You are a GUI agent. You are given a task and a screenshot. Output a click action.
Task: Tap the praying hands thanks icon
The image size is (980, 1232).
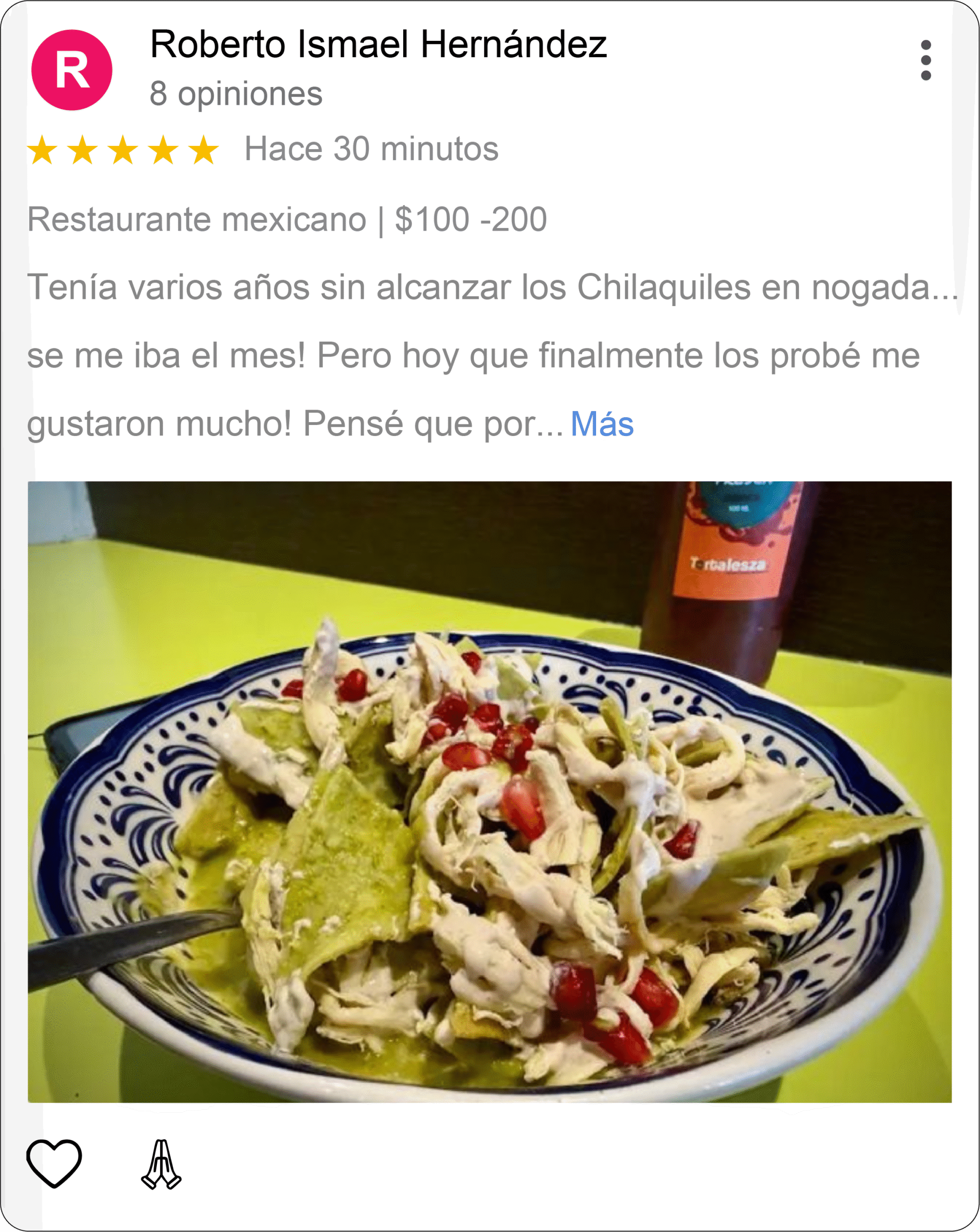pos(161,1164)
